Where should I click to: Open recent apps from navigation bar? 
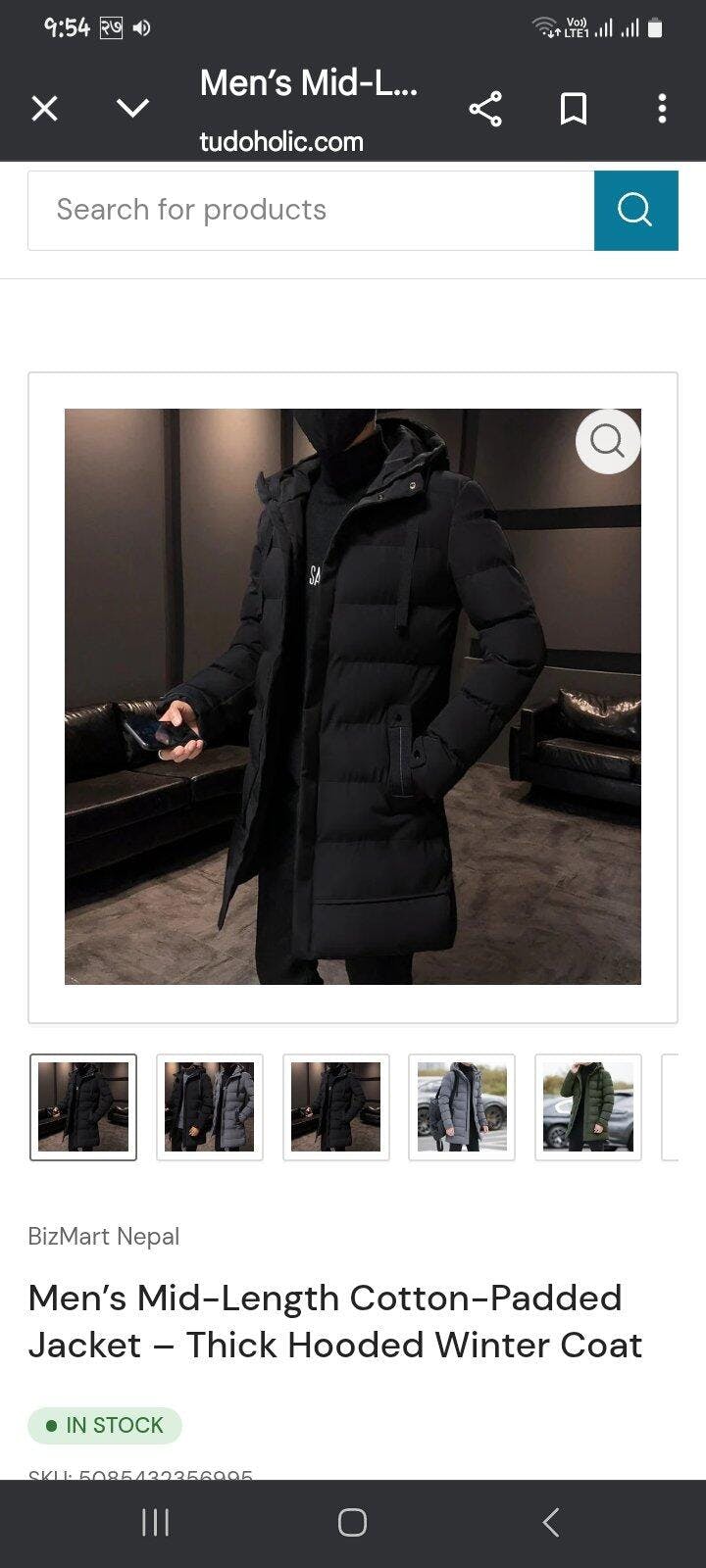(x=155, y=1522)
